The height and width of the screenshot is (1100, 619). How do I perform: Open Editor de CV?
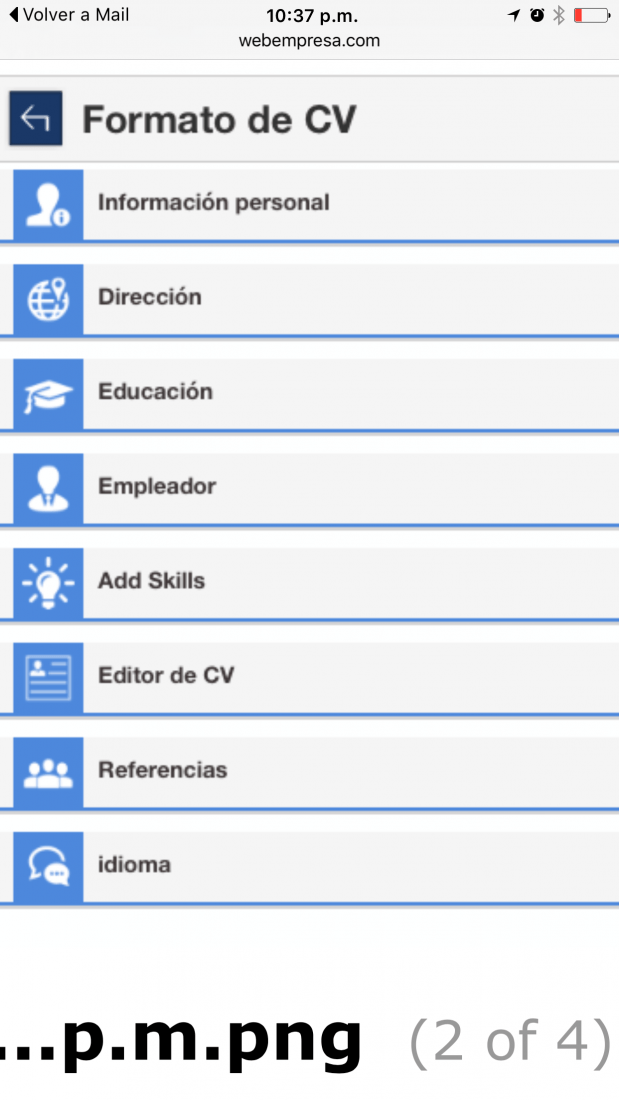[310, 679]
